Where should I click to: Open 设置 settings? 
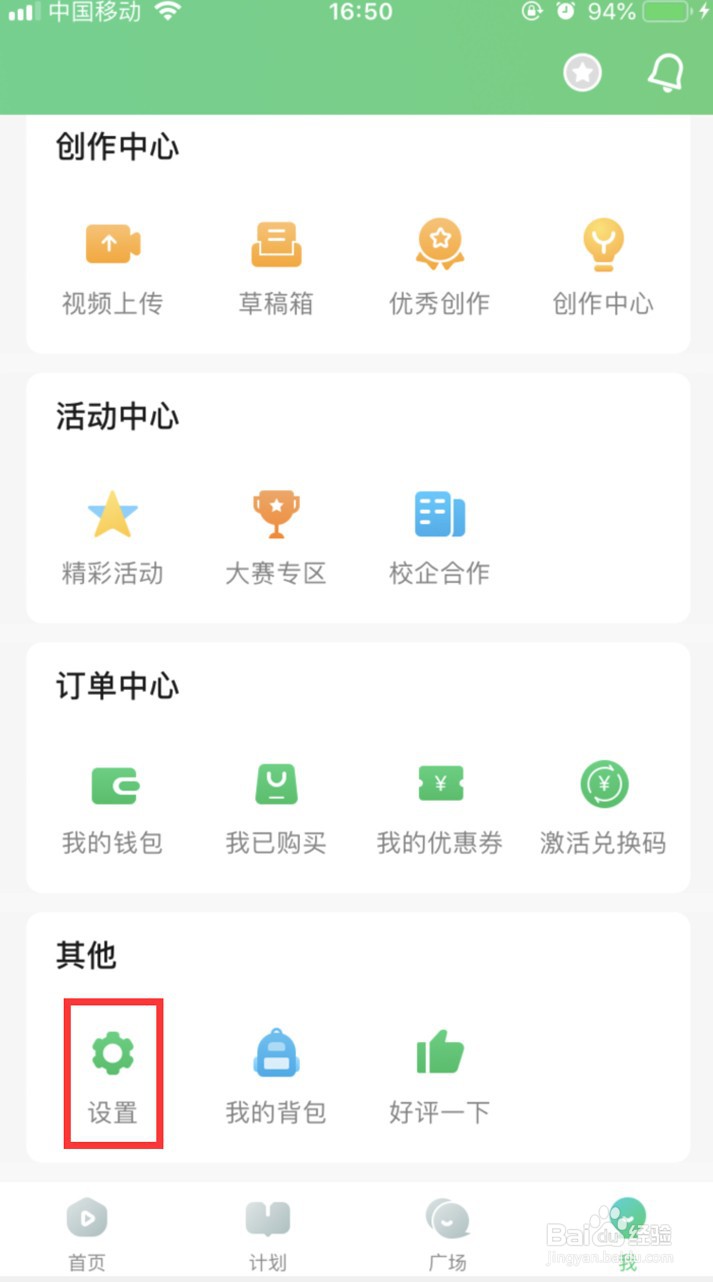[113, 1076]
